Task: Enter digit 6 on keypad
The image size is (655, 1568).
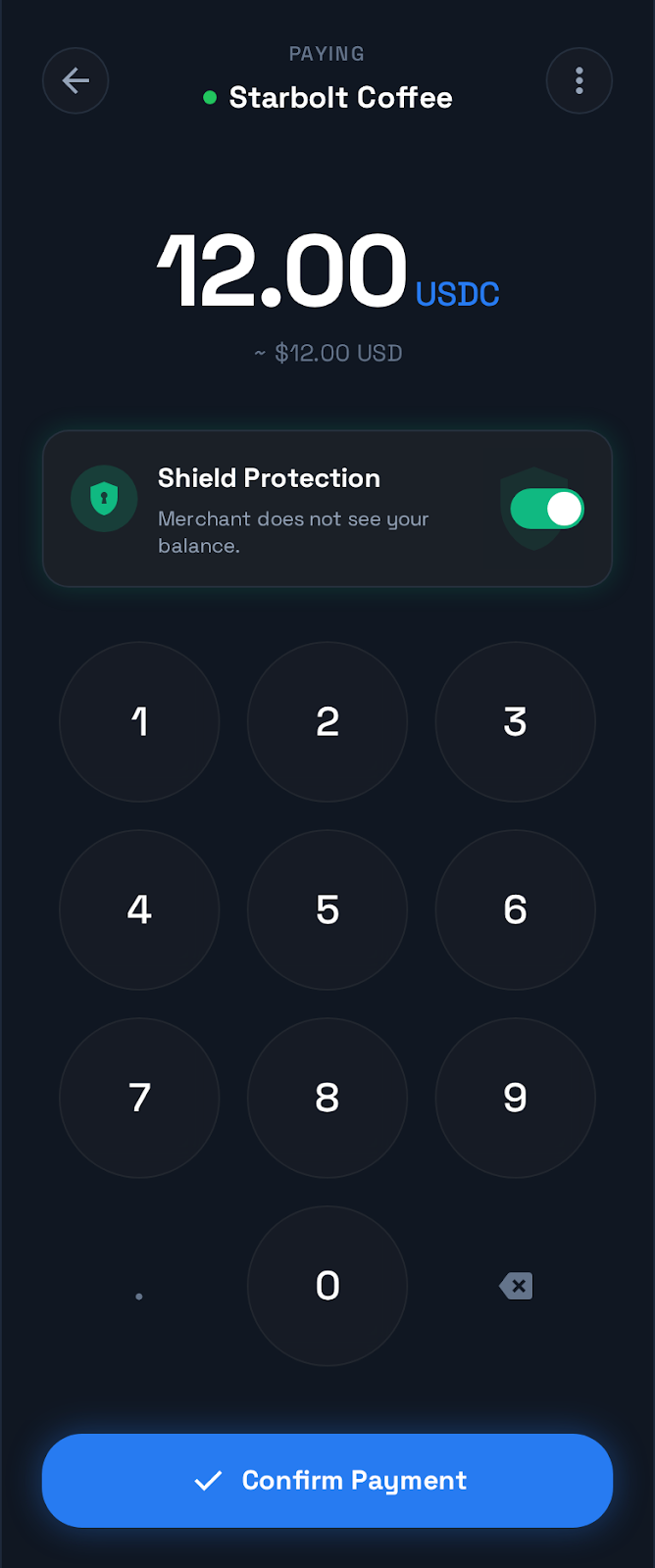Action: (515, 909)
